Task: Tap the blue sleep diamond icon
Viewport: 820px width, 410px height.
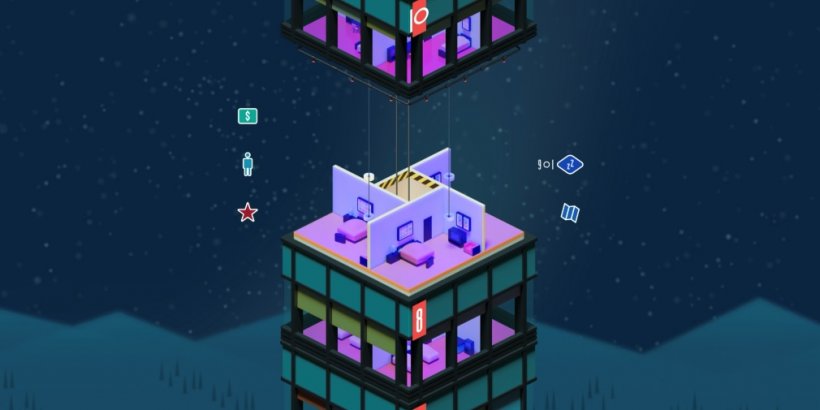Action: point(571,164)
